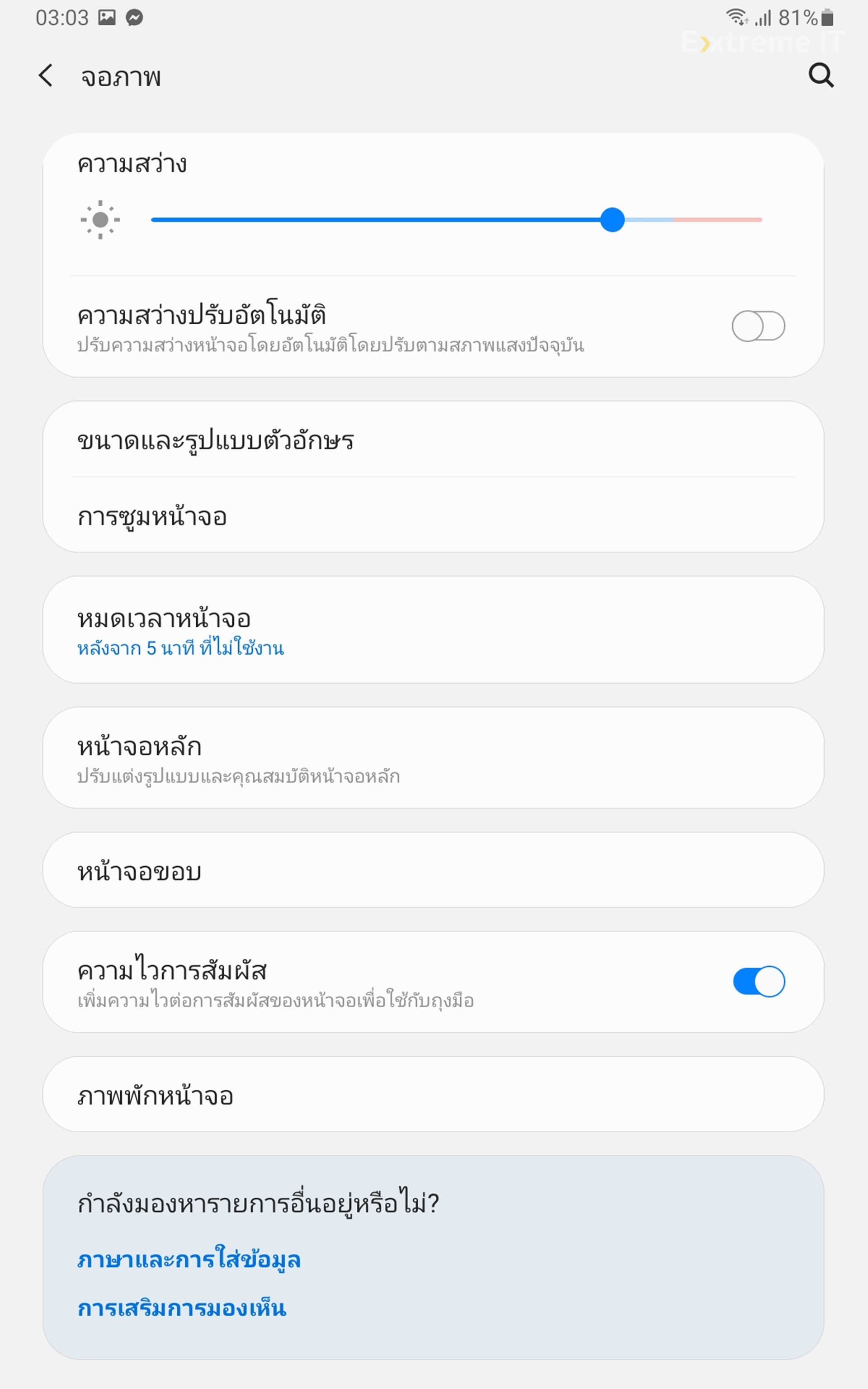This screenshot has height=1389, width=868.
Task: Enable the ความสว่างปรับอัตโนมัติ switch
Action: click(x=758, y=326)
